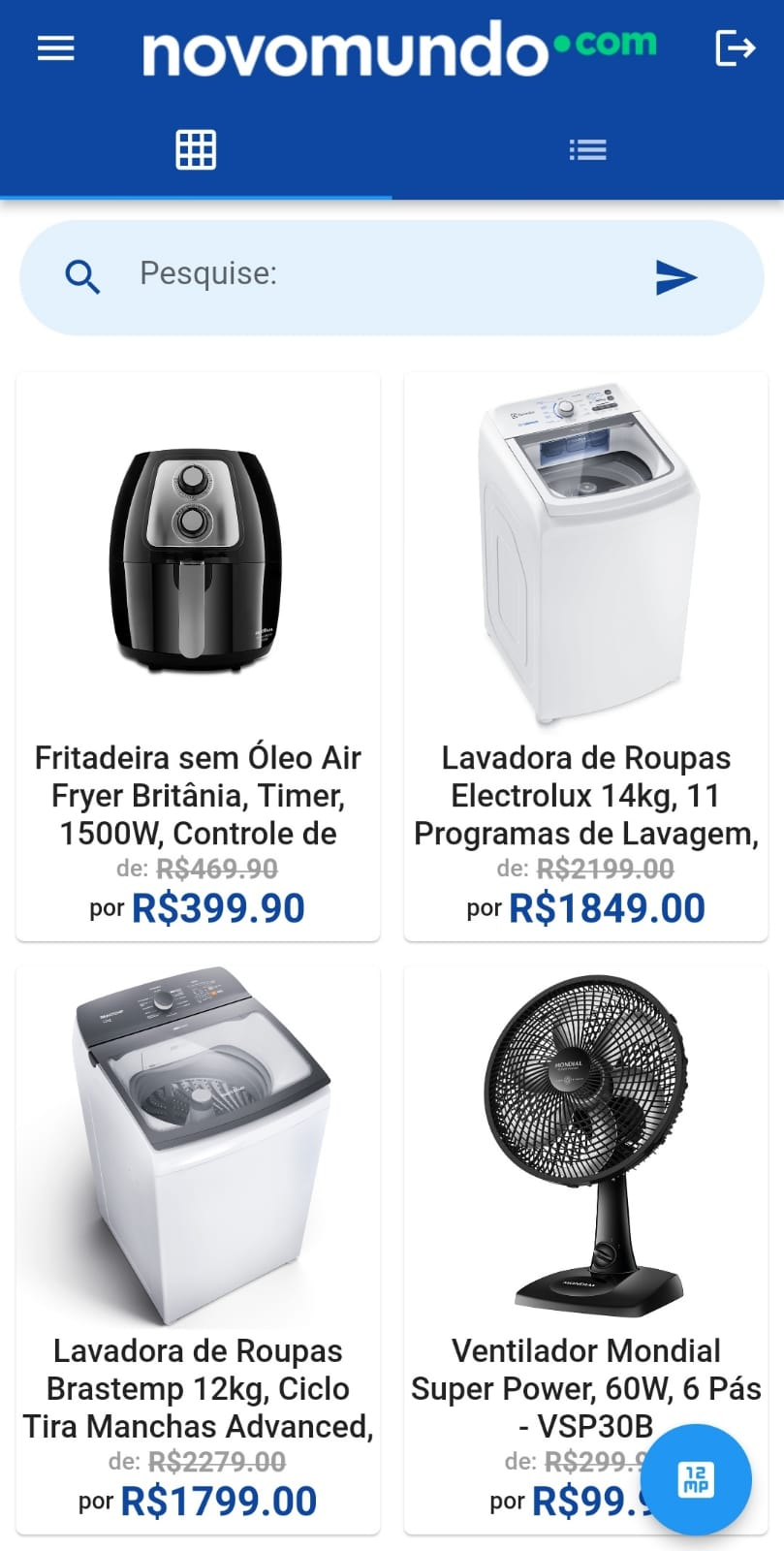
Task: Switch to the list view tab
Action: tap(587, 150)
